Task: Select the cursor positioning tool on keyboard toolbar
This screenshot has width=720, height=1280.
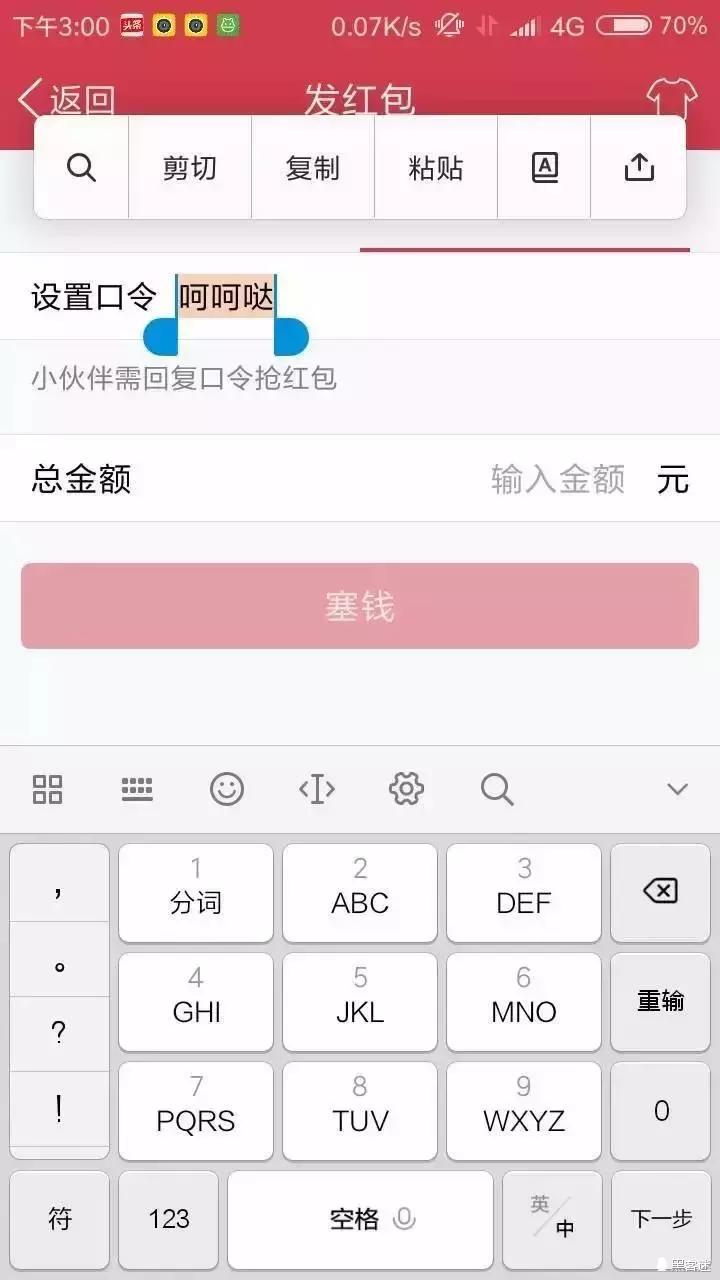Action: (317, 789)
